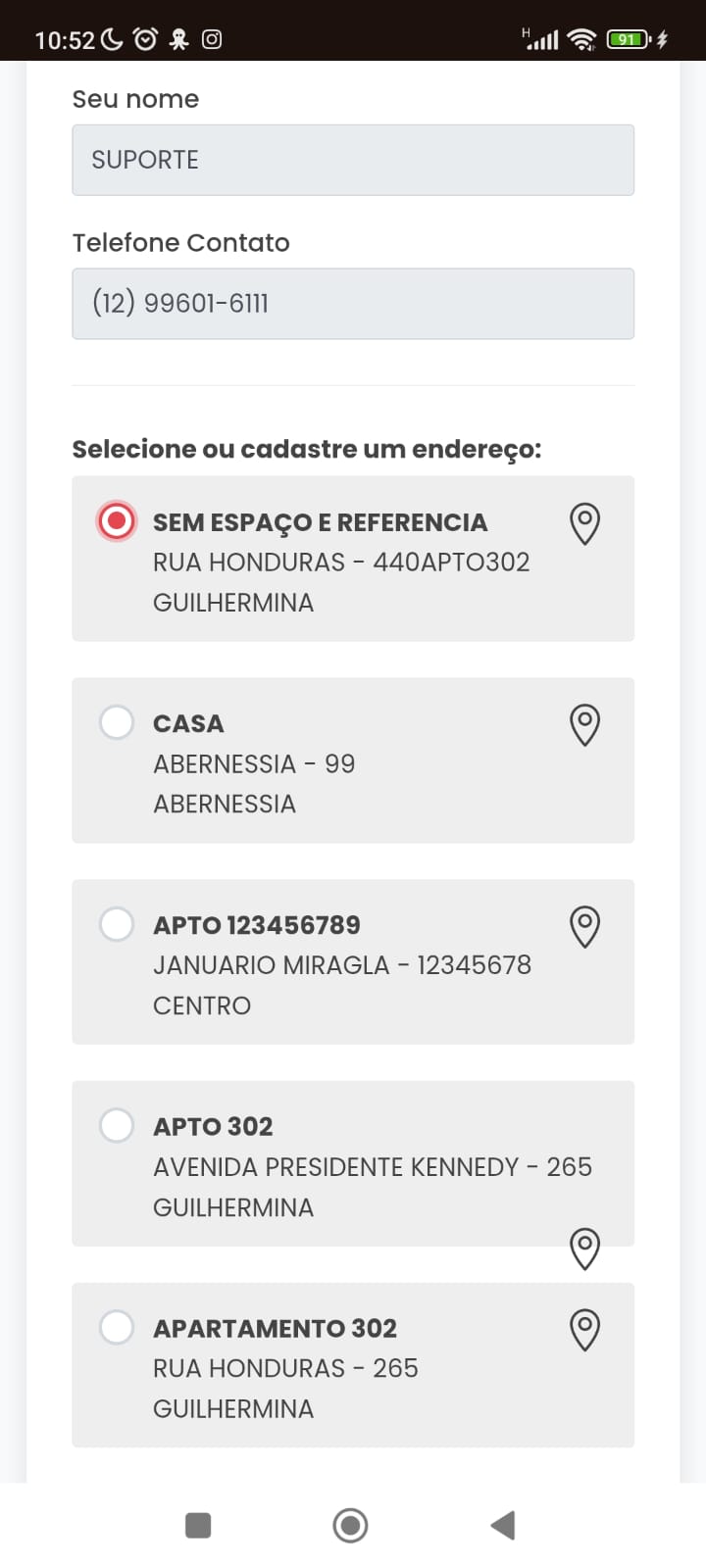Tap the location pin on CASA address
Screen dimensions: 706x1568
pyautogui.click(x=585, y=725)
